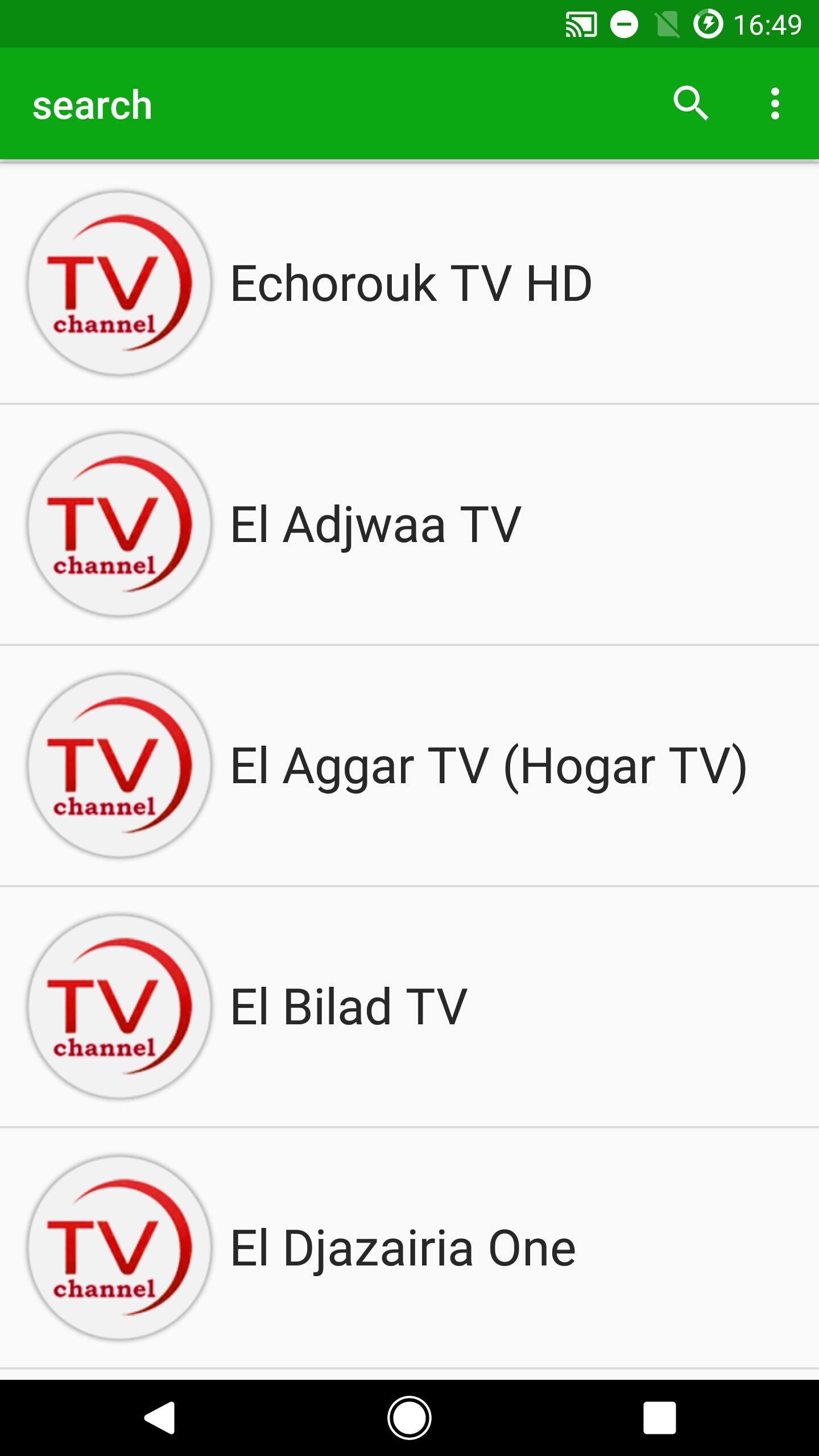
Task: Tap the home button in navigation bar
Action: tap(409, 1417)
